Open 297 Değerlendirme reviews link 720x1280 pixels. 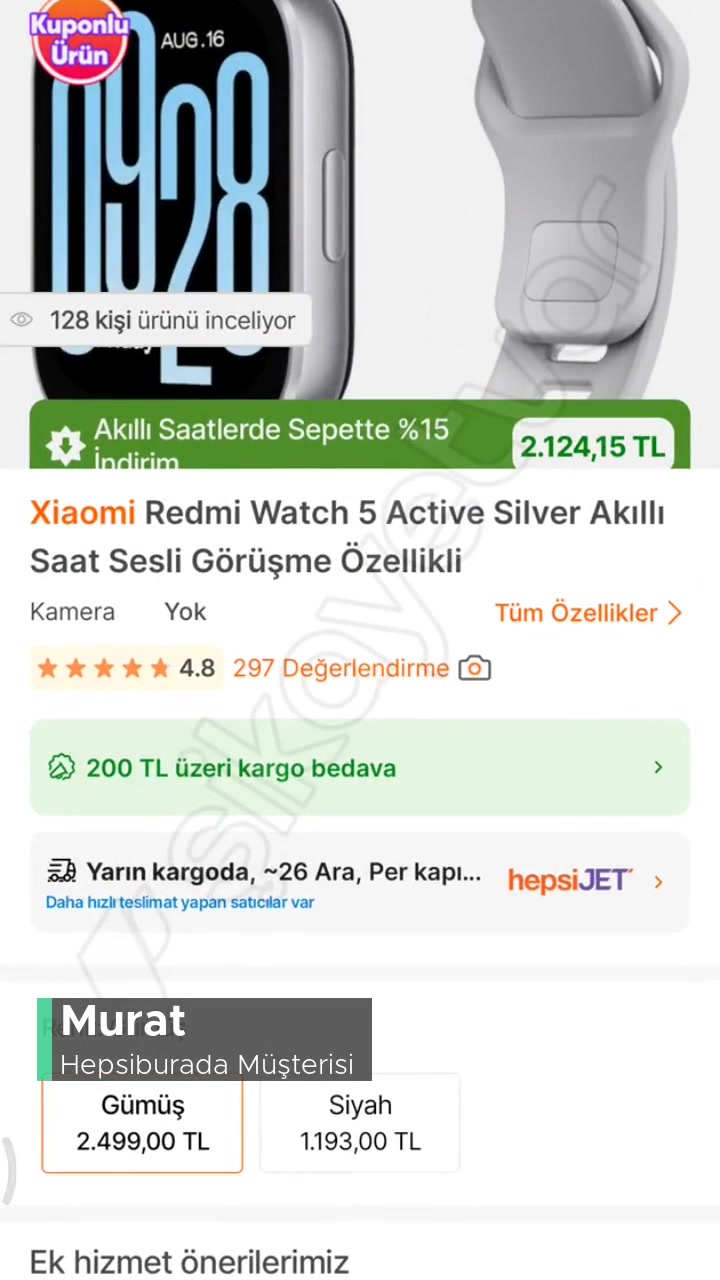[340, 668]
